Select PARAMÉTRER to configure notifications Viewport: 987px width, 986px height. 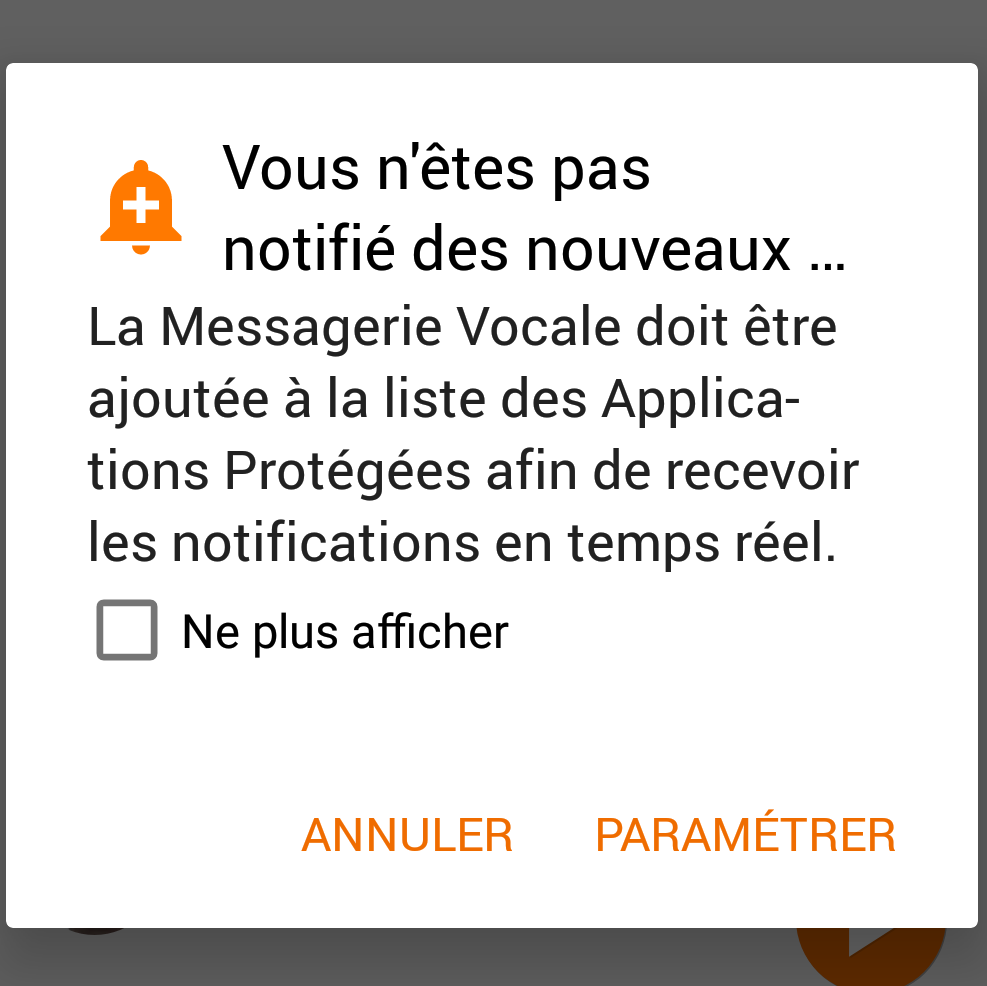pyautogui.click(x=745, y=835)
